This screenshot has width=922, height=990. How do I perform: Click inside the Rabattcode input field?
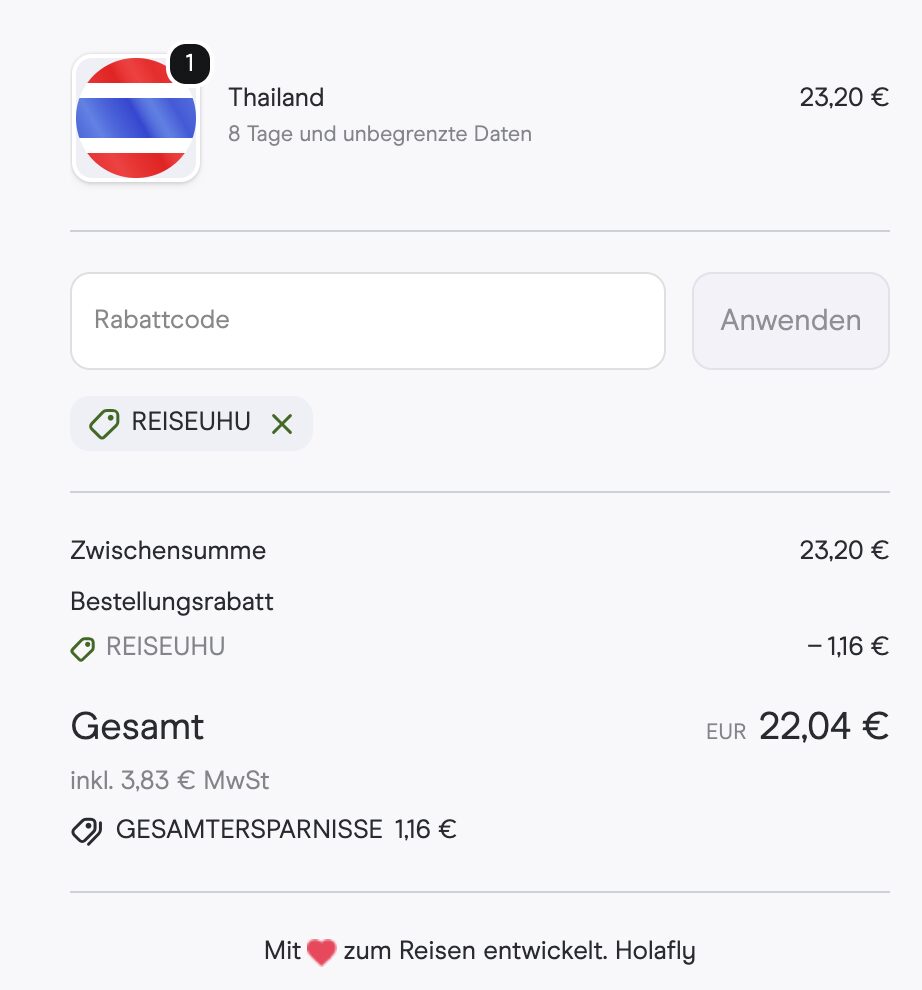point(367,320)
